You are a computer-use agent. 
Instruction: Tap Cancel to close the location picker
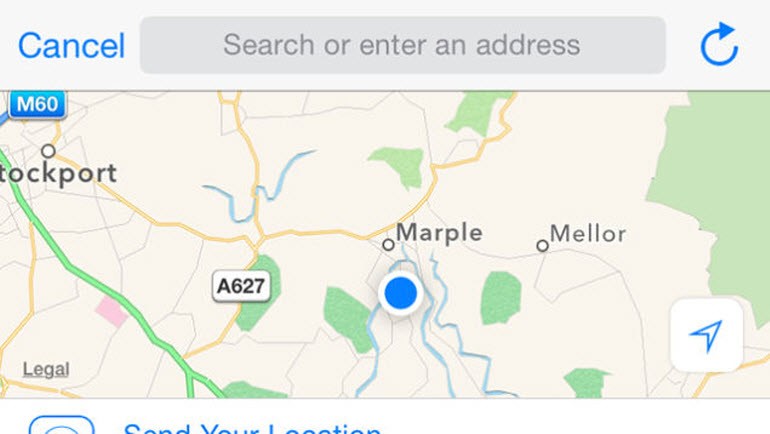pyautogui.click(x=71, y=45)
